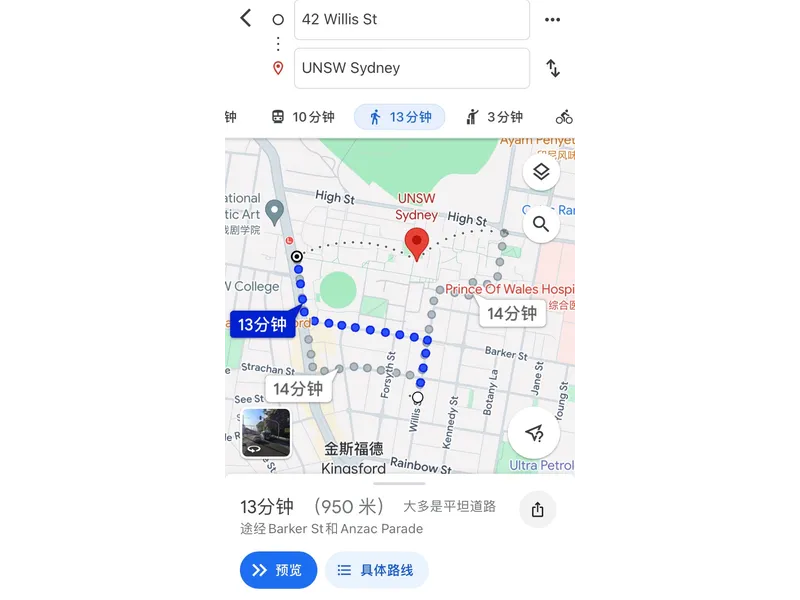Search along the route
800x600 pixels.
click(x=541, y=224)
